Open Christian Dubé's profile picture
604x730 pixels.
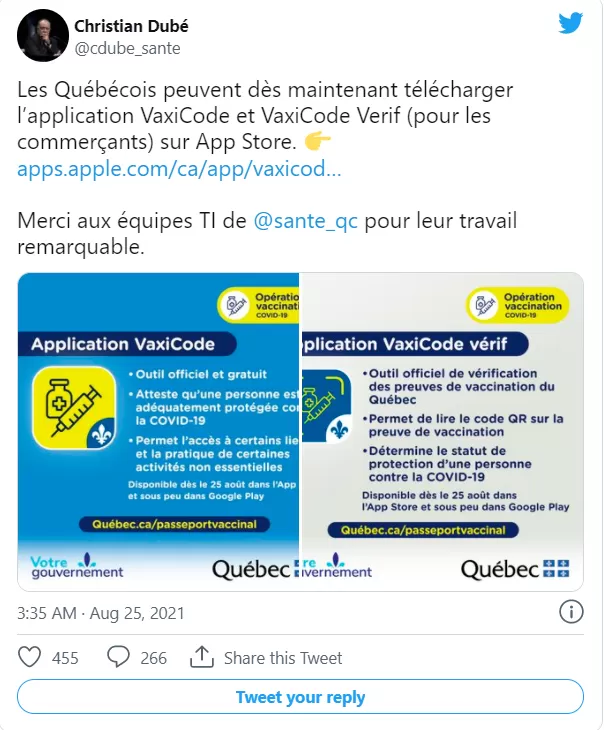pos(43,36)
